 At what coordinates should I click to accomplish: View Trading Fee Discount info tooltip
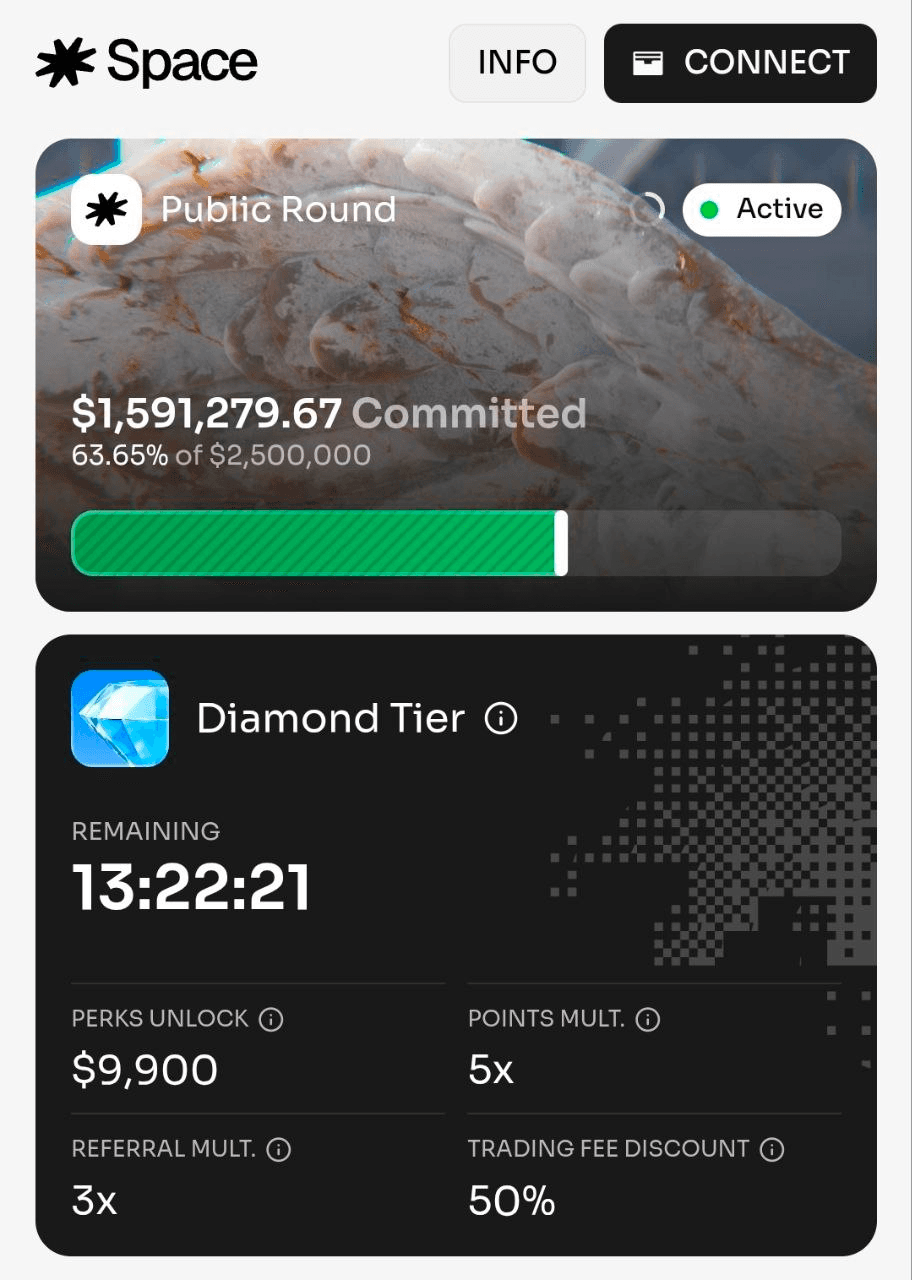point(772,1149)
